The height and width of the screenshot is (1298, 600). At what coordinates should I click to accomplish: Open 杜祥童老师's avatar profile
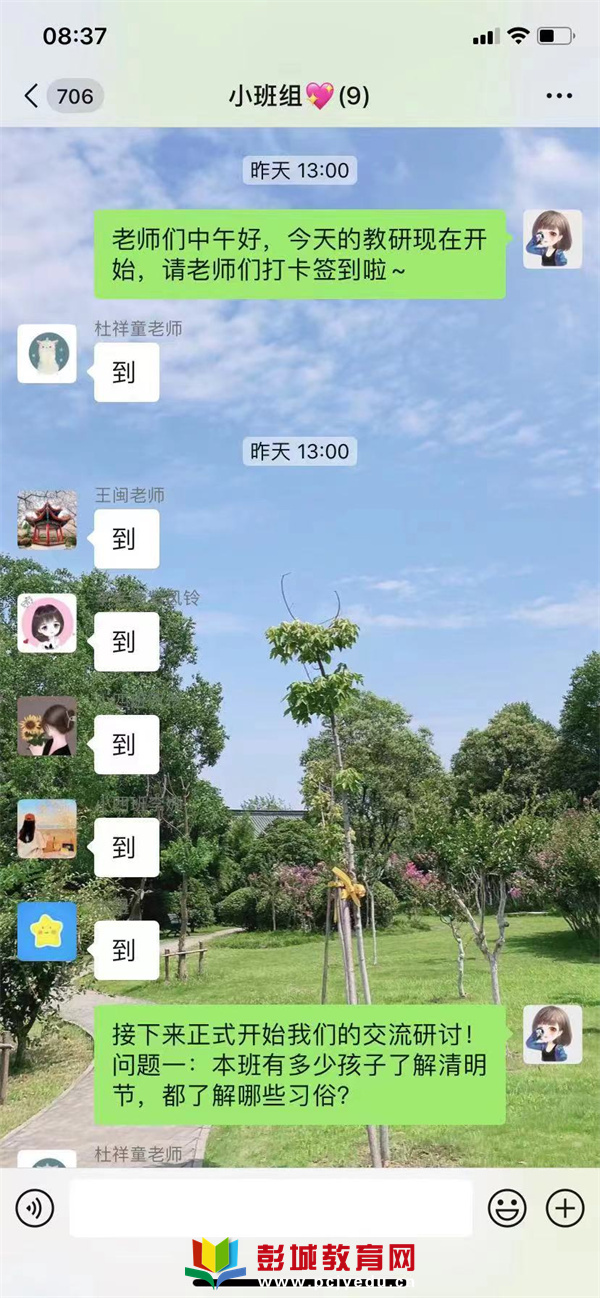tap(47, 354)
